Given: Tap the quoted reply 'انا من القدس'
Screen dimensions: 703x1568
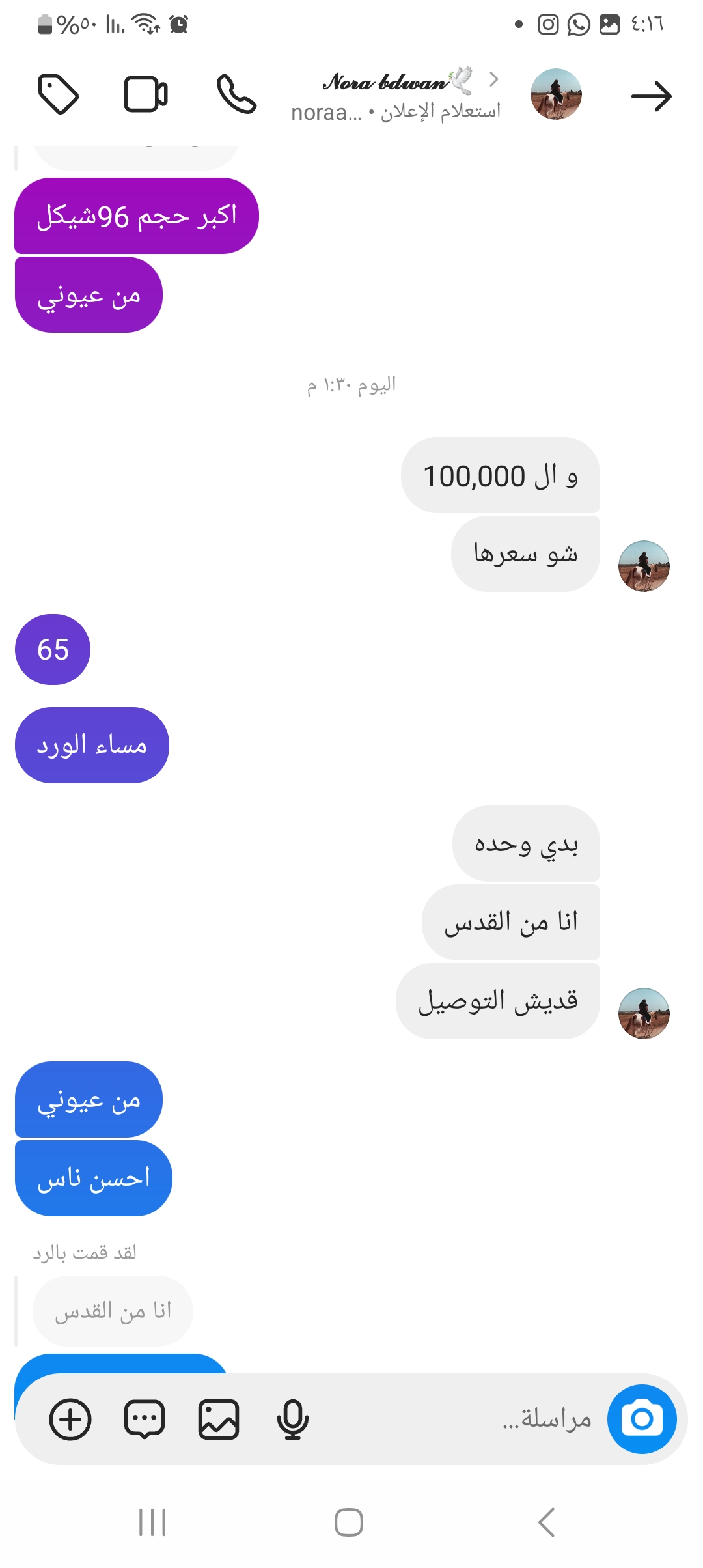Looking at the screenshot, I should 113,1311.
